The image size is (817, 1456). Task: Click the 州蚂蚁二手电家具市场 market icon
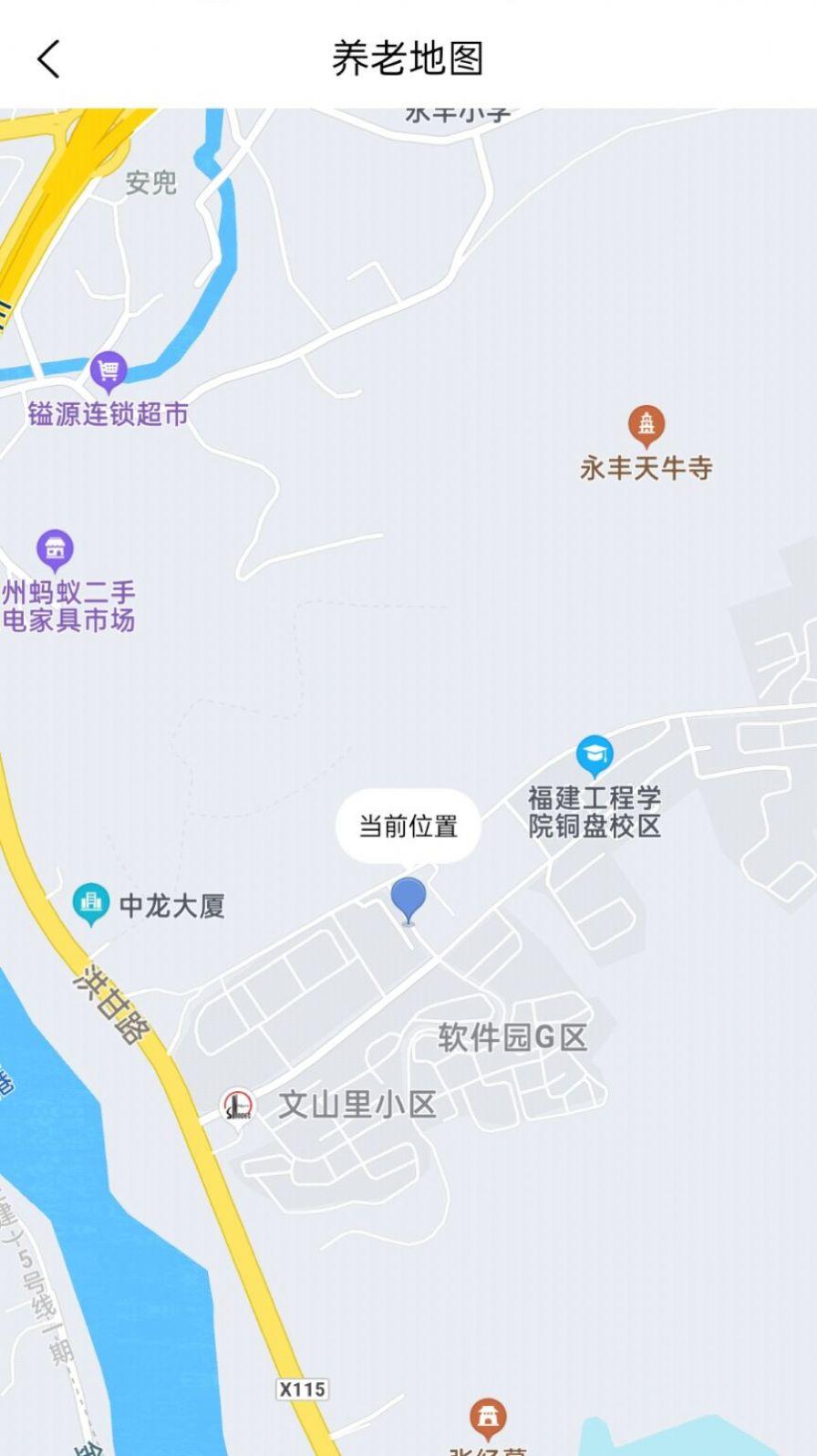pos(57,549)
